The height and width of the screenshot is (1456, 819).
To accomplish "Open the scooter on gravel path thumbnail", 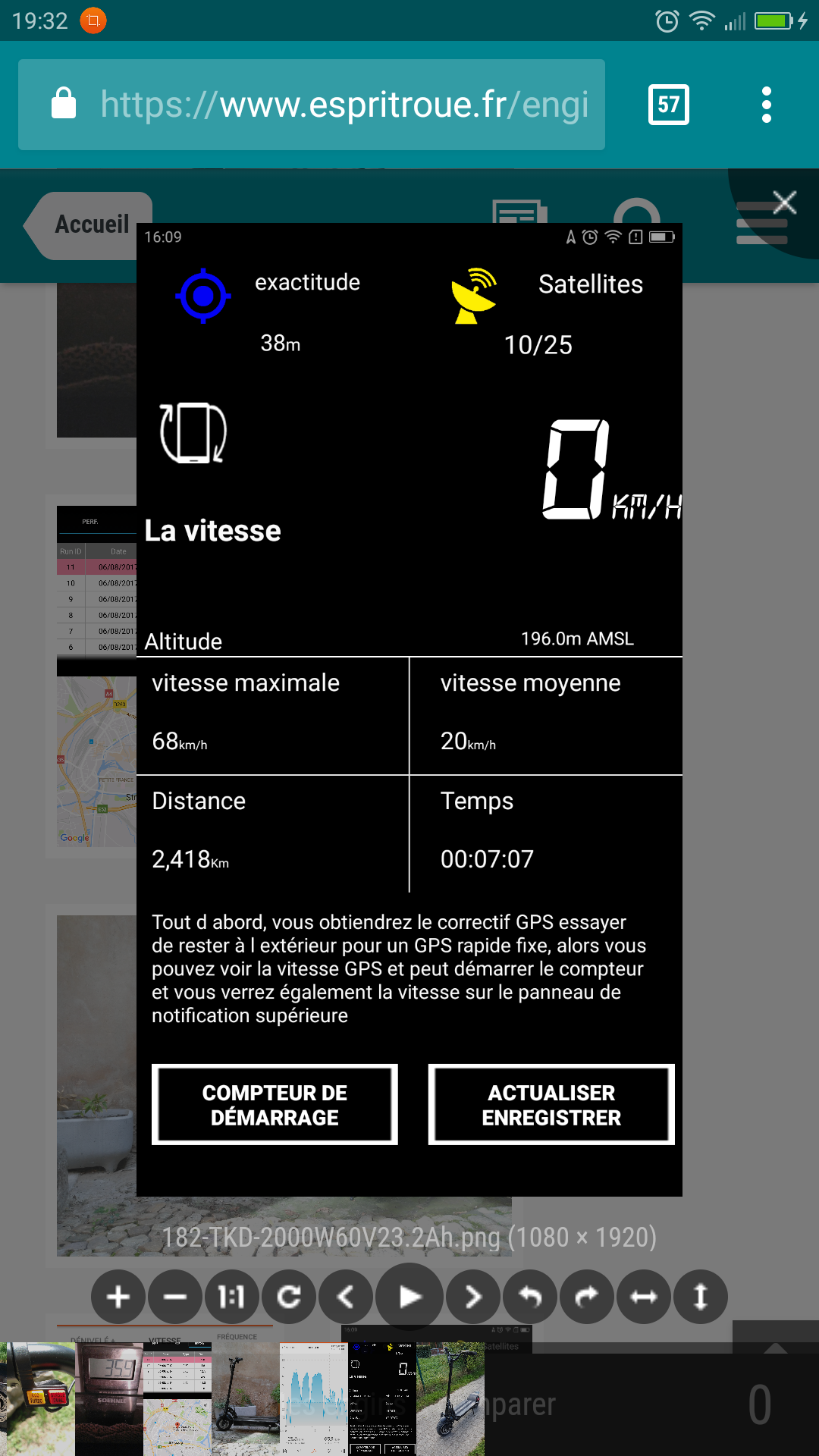I will (450, 1398).
